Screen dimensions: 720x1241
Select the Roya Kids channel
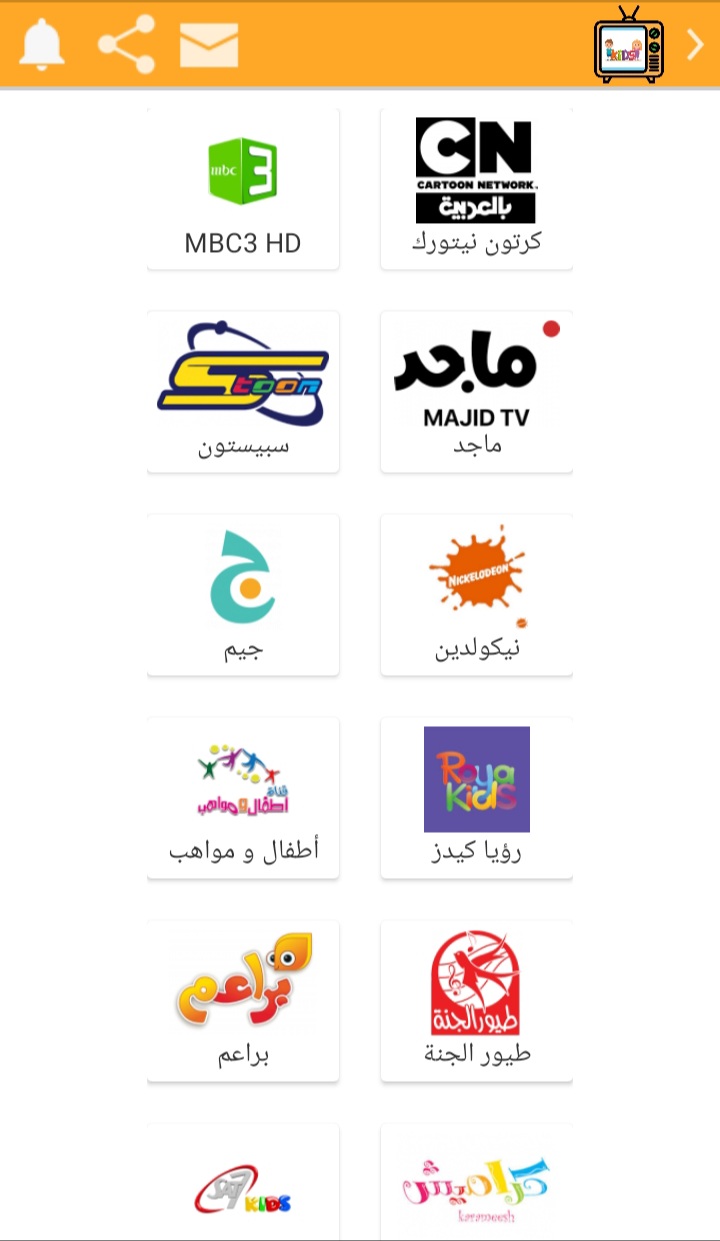pos(476,798)
